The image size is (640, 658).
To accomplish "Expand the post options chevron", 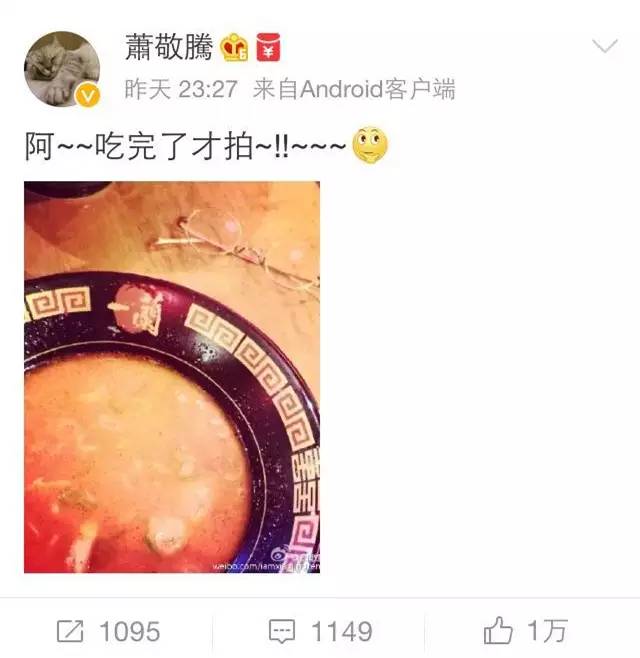I will 605,46.
